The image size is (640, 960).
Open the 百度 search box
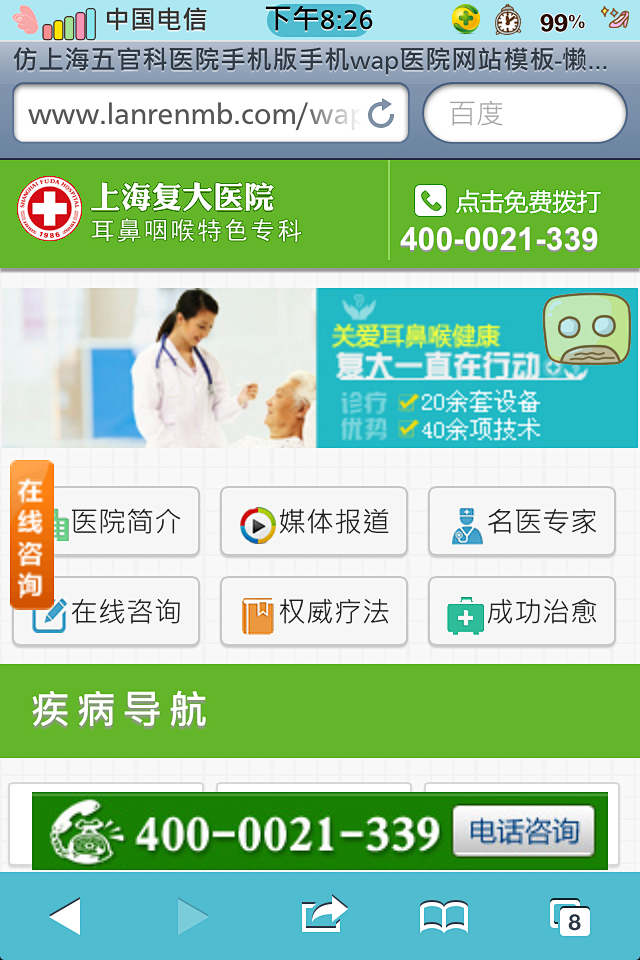click(525, 114)
